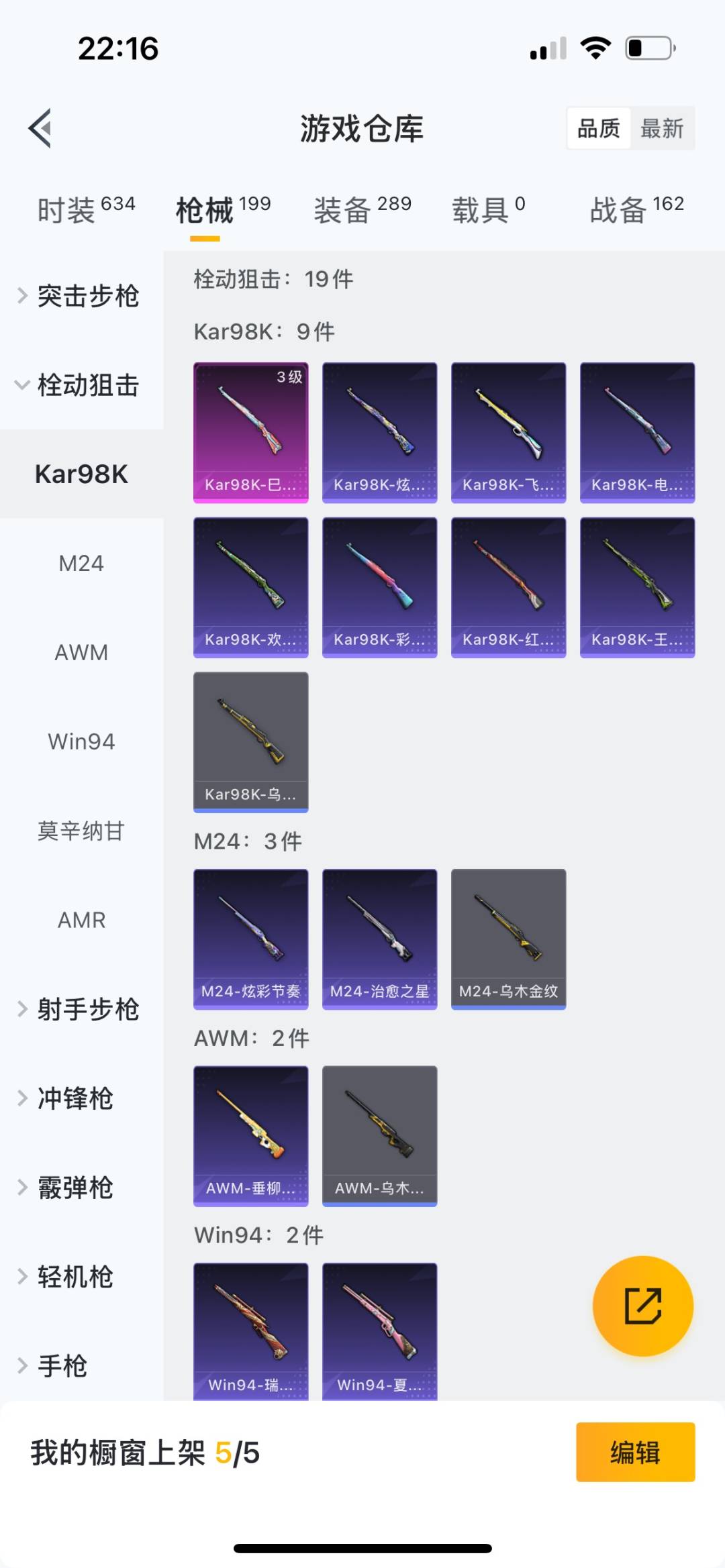Jump to 莫辛纳甘 in the sidebar
The width and height of the screenshot is (725, 1568).
(x=81, y=831)
